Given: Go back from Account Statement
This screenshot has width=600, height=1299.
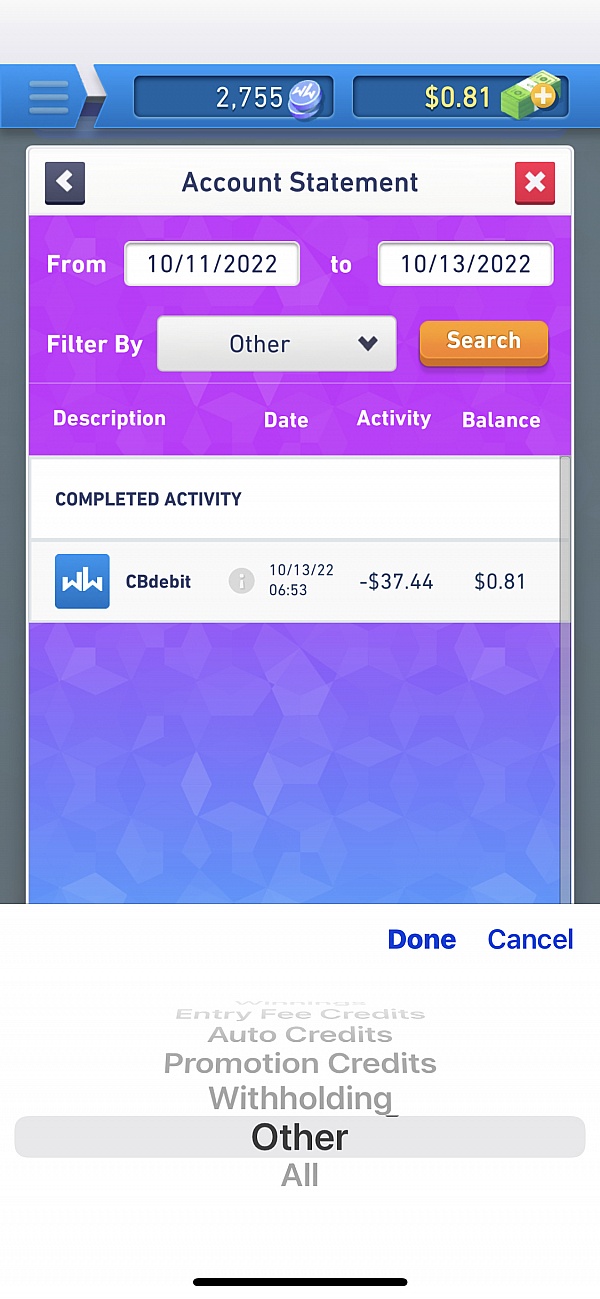Looking at the screenshot, I should click(x=65, y=183).
